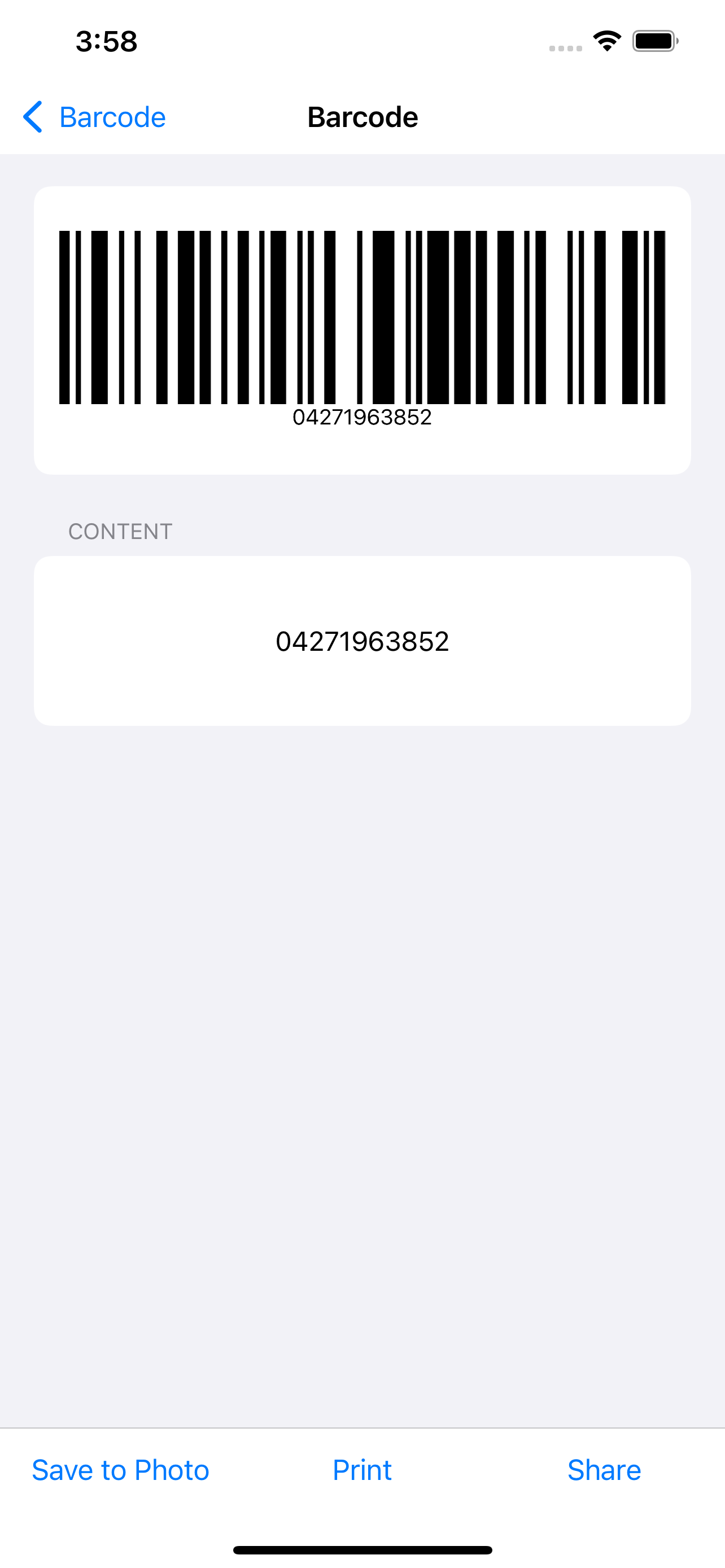Tap the gray status bar area

[x=362, y=41]
